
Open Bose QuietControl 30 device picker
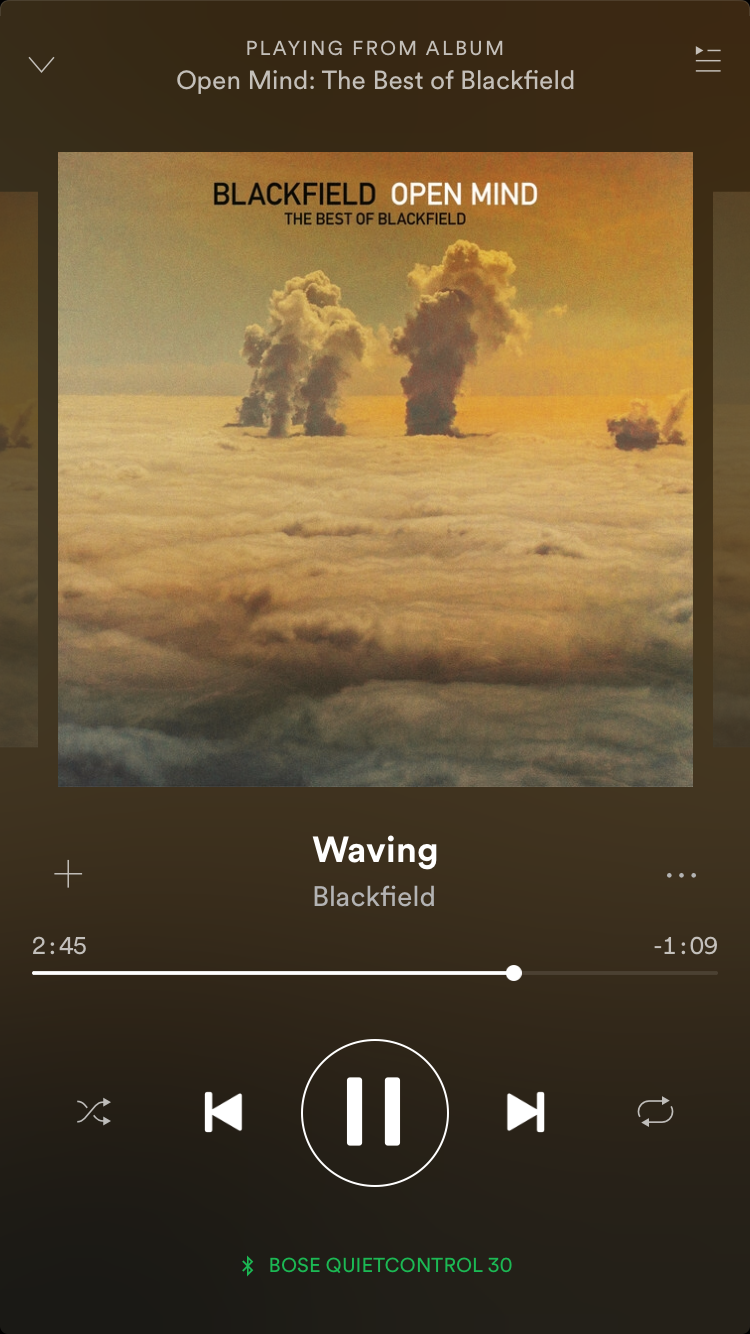pos(376,1265)
